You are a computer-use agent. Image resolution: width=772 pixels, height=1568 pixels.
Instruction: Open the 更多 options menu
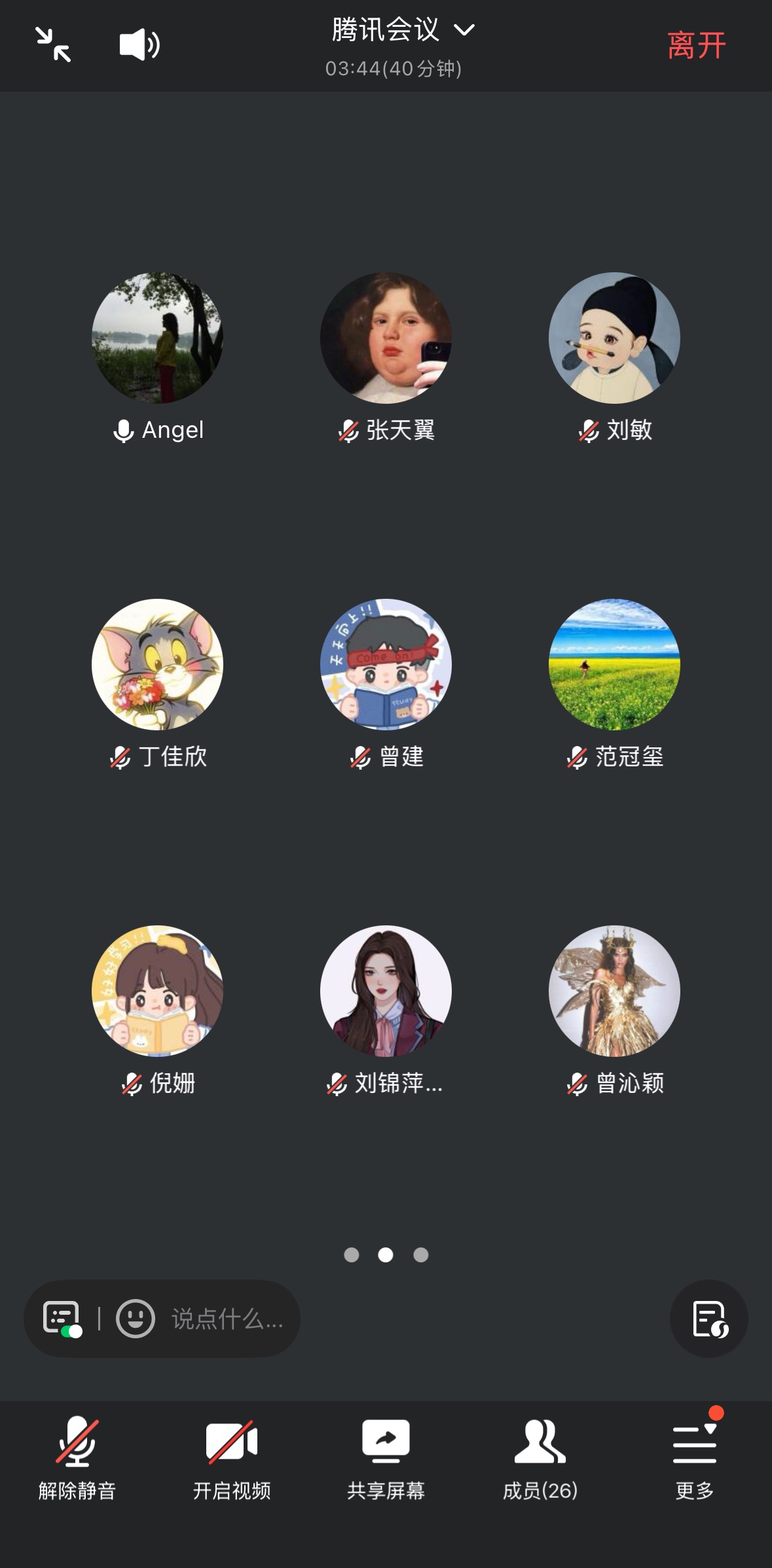point(695,1457)
